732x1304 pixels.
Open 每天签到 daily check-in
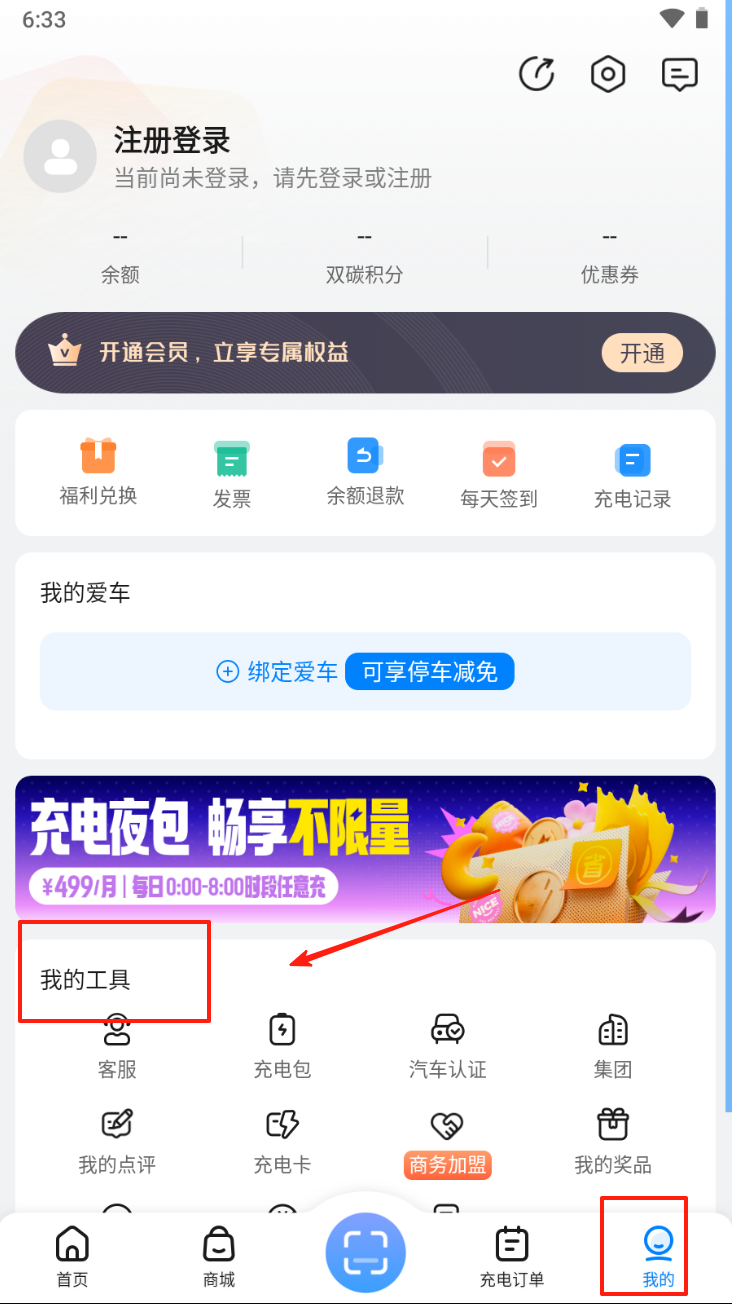click(x=499, y=474)
